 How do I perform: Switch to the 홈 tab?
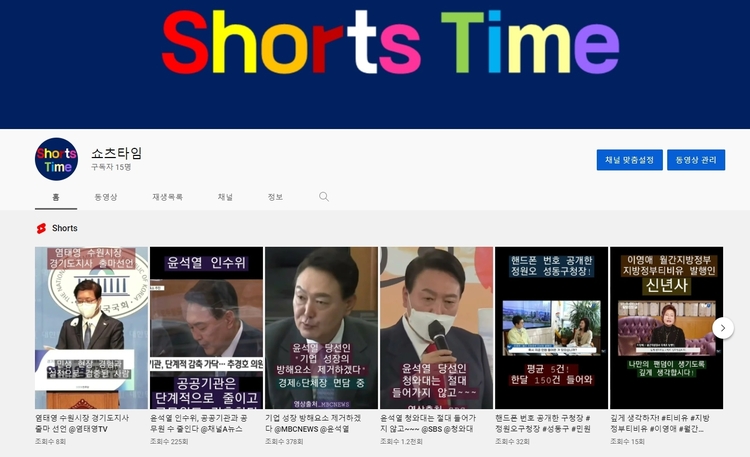click(x=56, y=197)
